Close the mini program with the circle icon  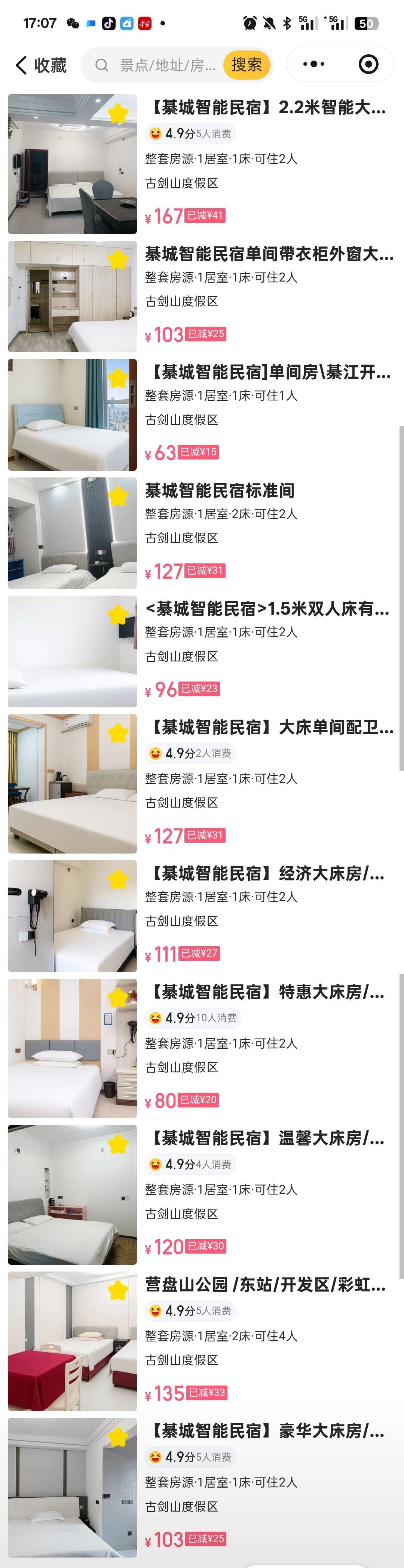[368, 64]
